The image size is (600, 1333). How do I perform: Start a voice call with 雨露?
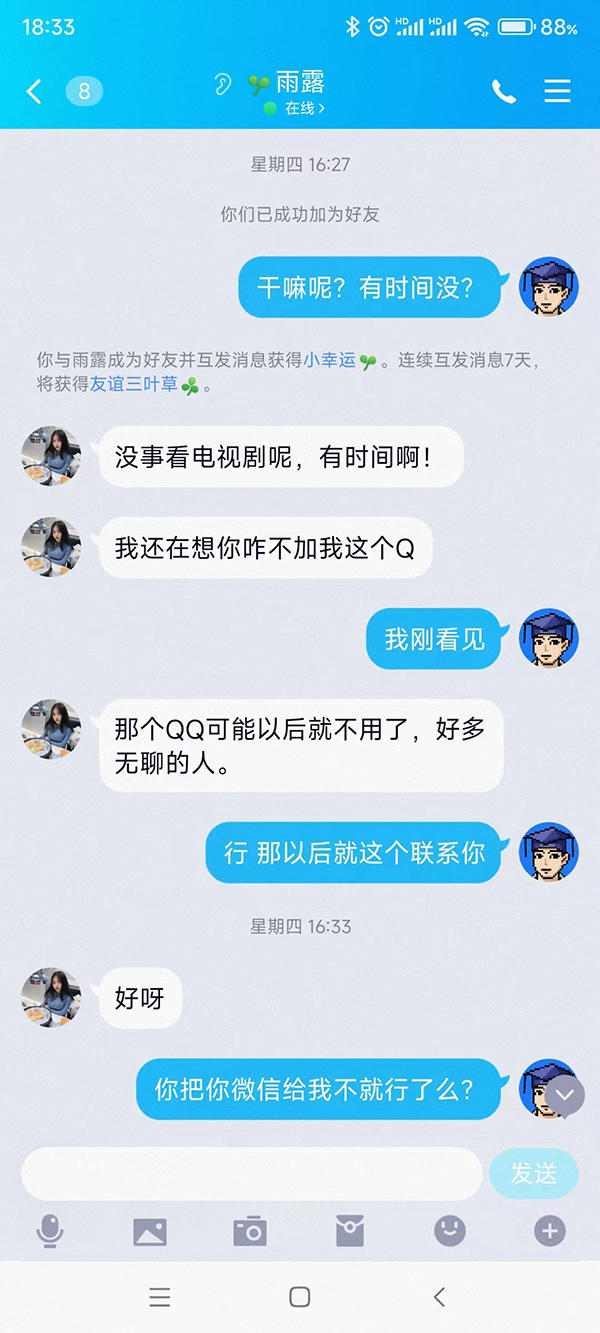pos(504,92)
